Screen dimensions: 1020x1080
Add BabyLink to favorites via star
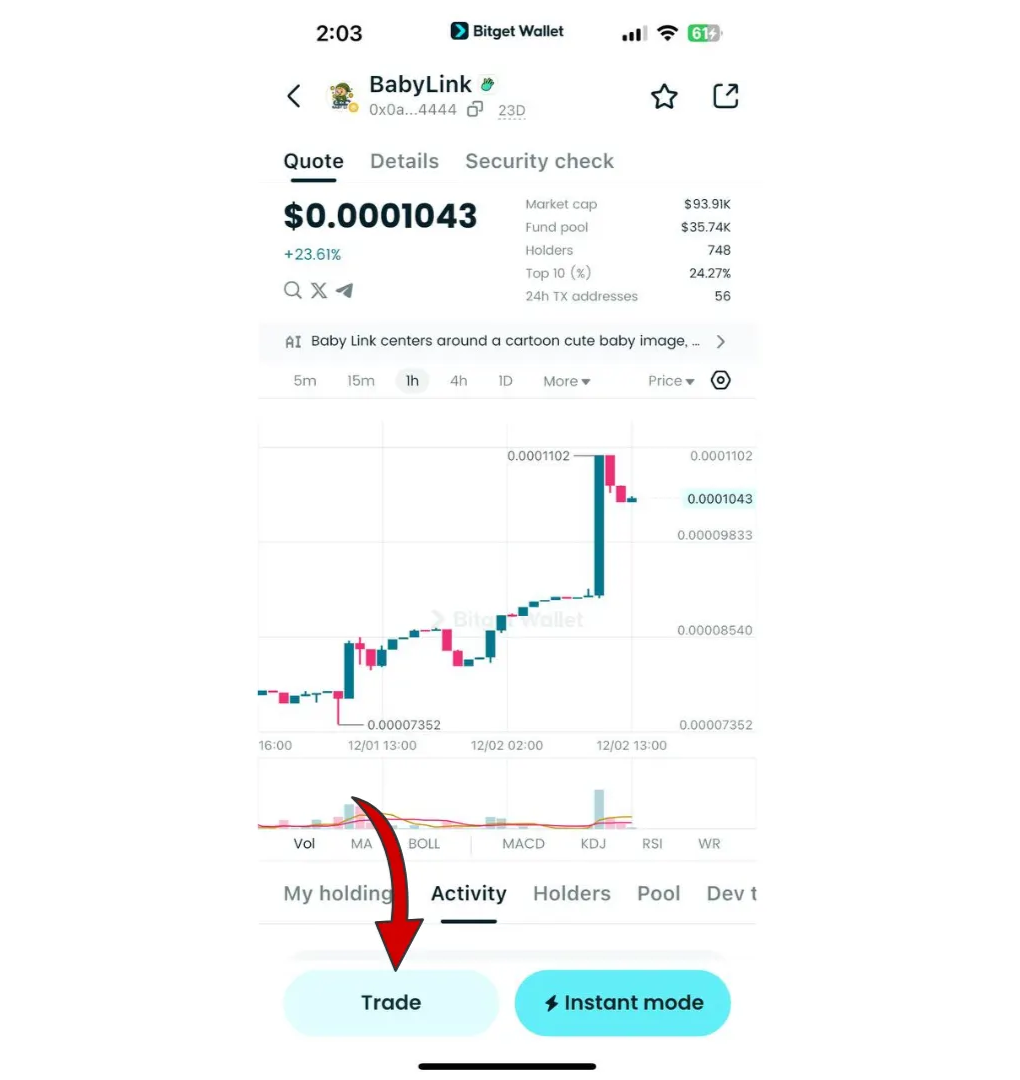click(664, 95)
